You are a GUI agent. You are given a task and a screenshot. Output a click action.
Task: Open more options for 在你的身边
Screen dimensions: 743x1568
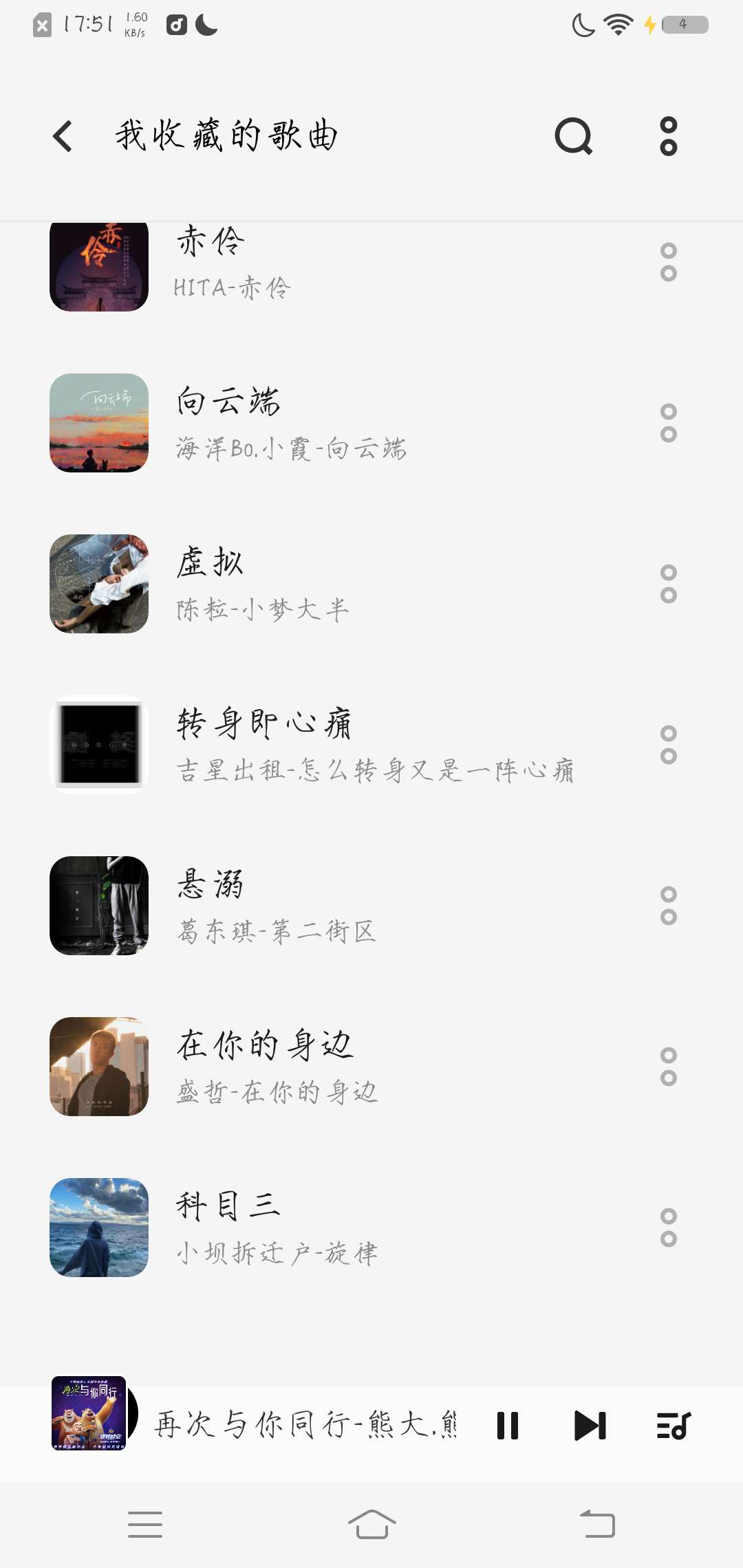pos(668,1067)
